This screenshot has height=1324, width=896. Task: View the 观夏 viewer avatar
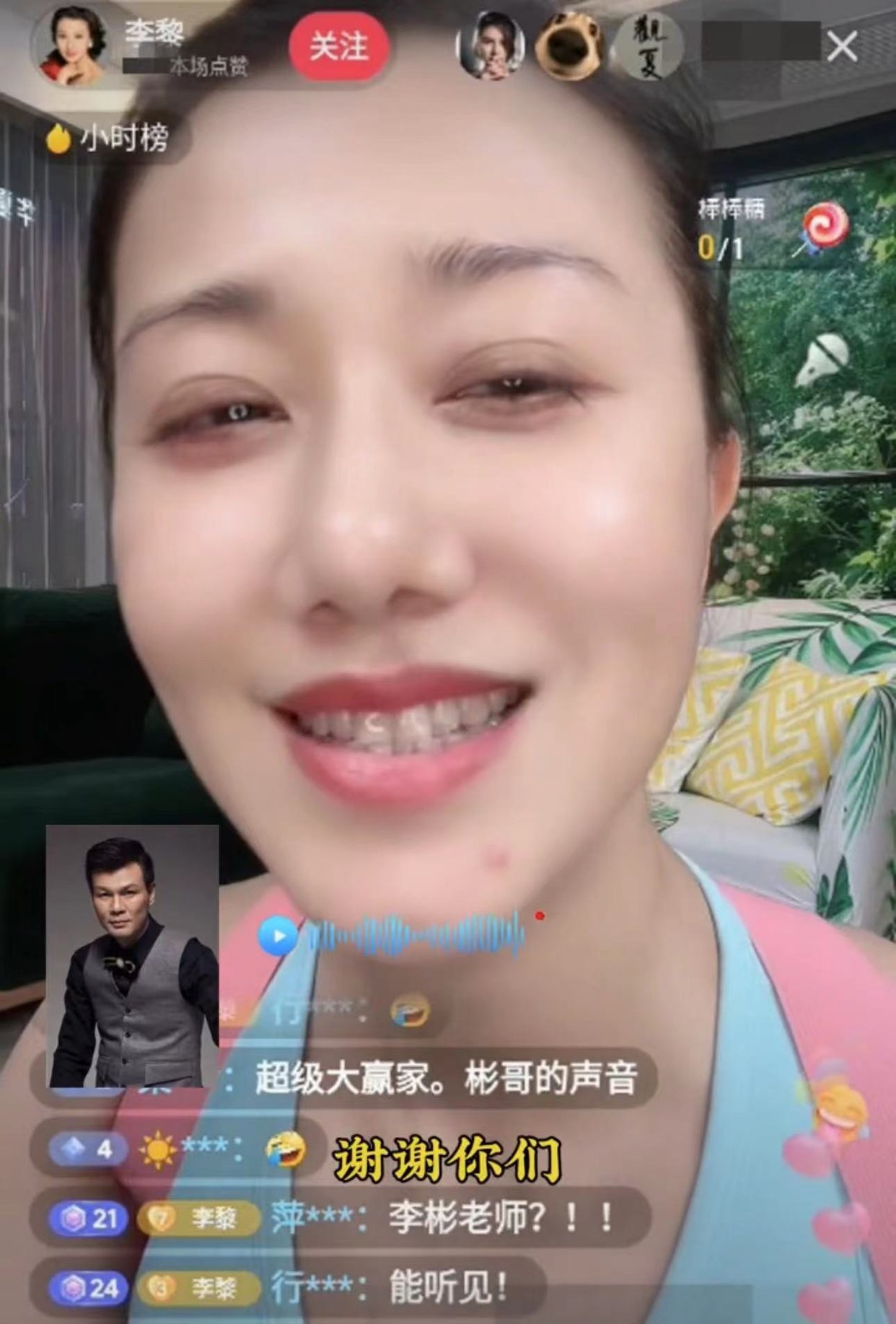tap(647, 46)
